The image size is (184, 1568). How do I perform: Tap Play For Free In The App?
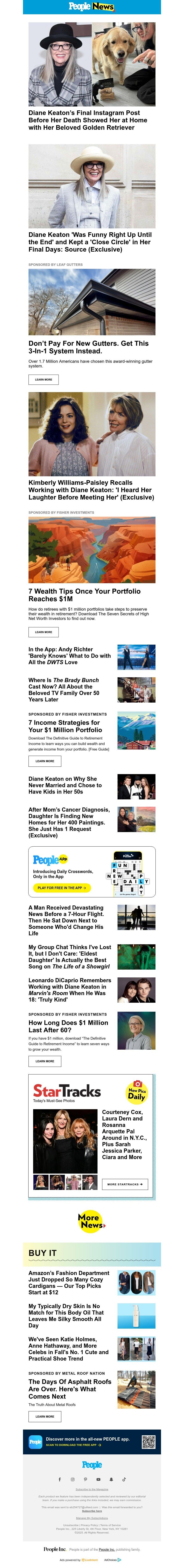(x=62, y=887)
